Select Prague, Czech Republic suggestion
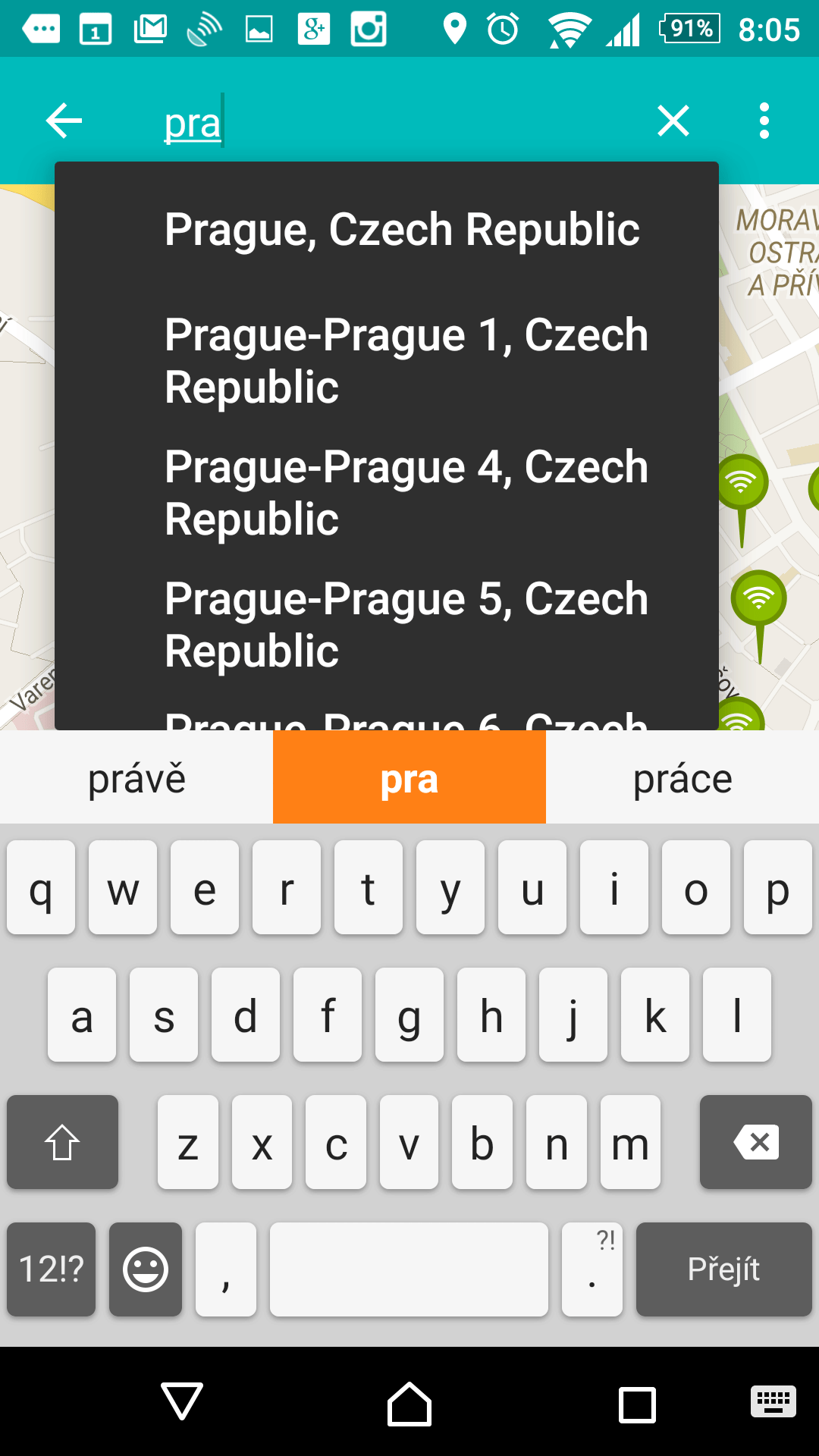819x1456 pixels. pyautogui.click(x=387, y=229)
